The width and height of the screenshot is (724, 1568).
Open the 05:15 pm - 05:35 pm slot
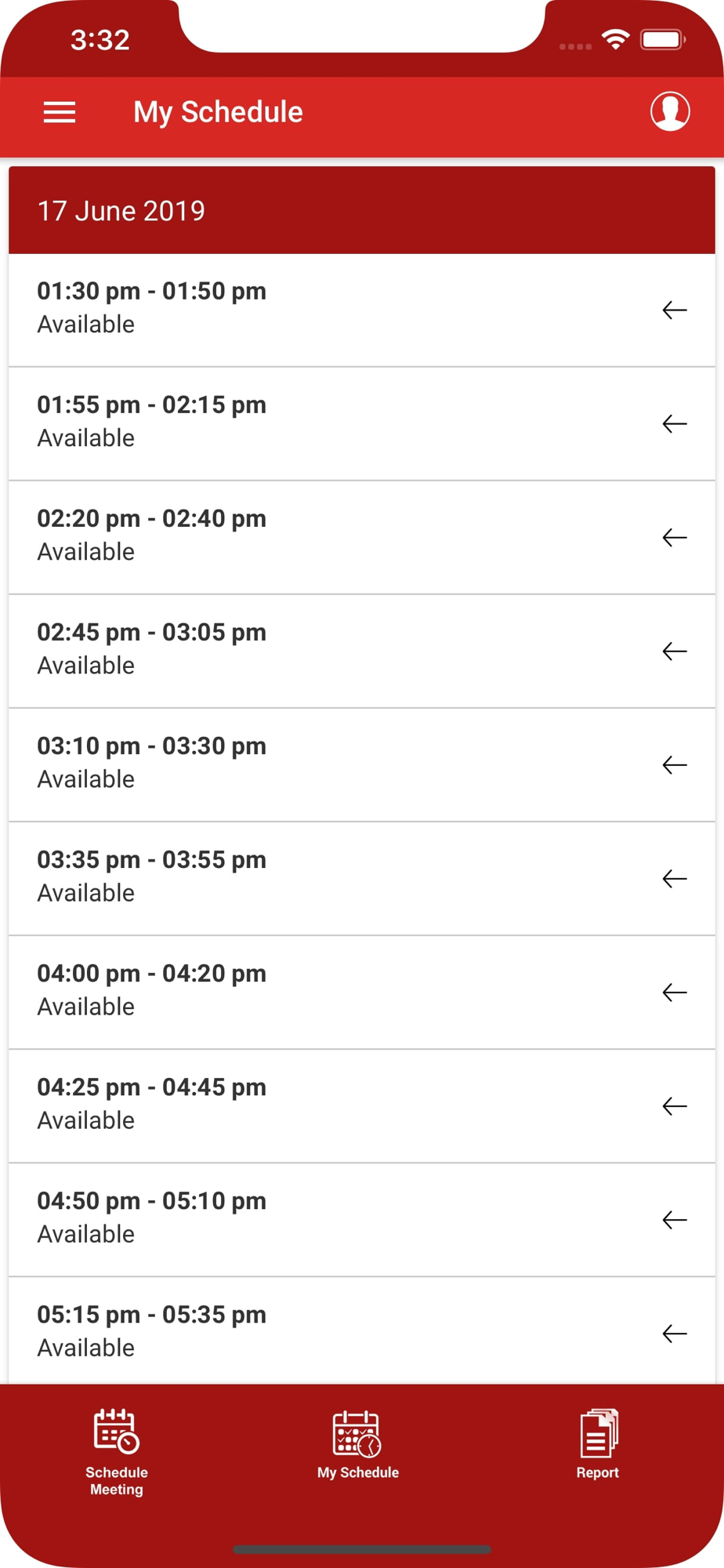pyautogui.click(x=362, y=1331)
